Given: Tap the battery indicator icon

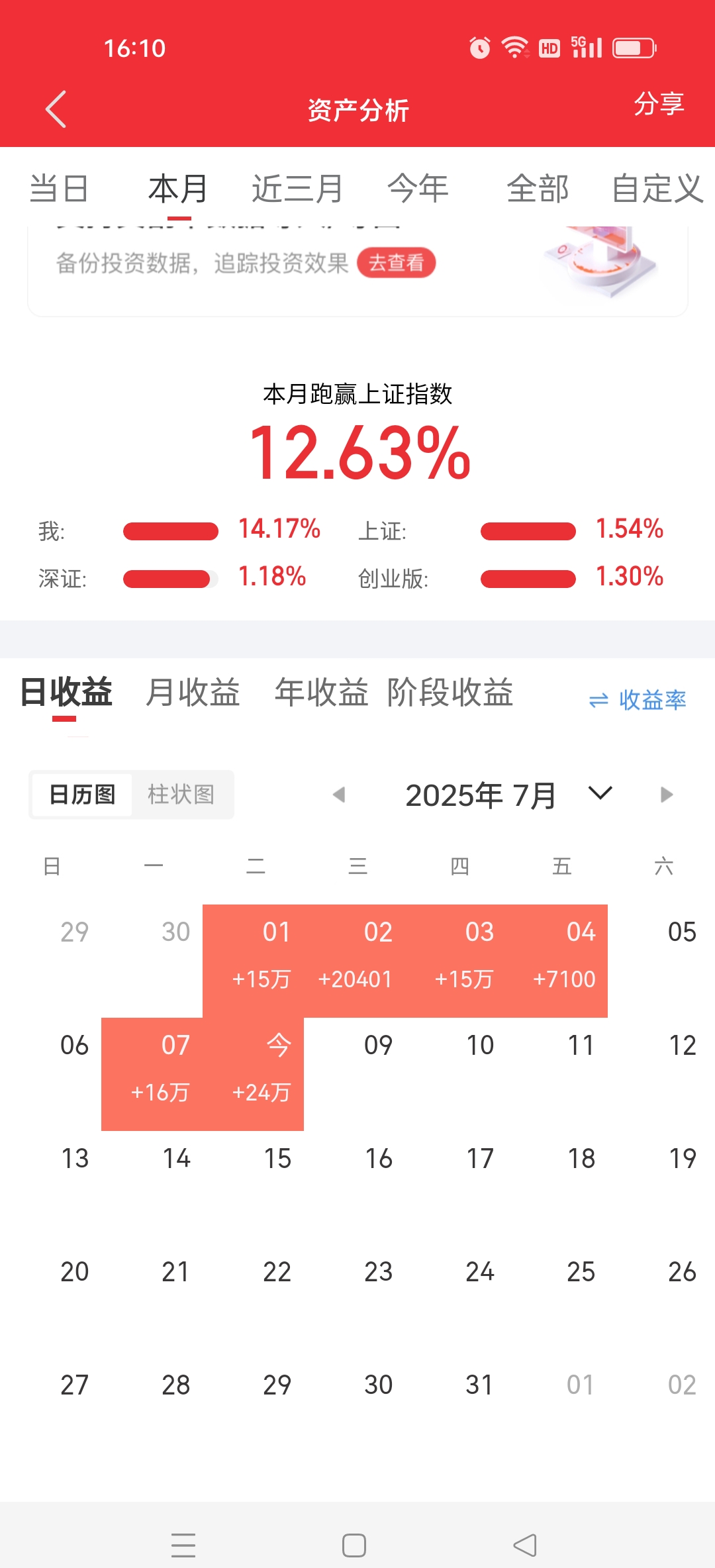Looking at the screenshot, I should coord(632,46).
